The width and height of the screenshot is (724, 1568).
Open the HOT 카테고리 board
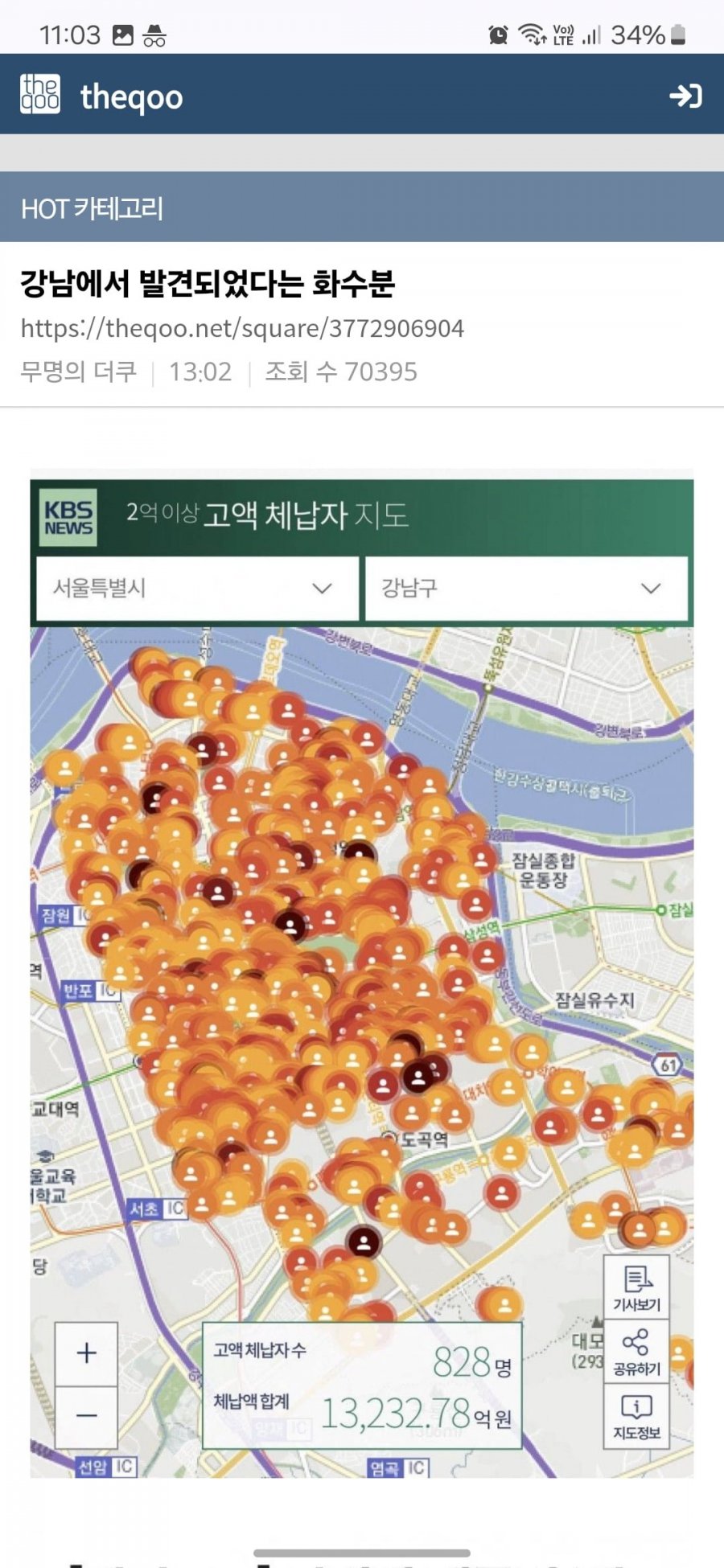coord(93,208)
